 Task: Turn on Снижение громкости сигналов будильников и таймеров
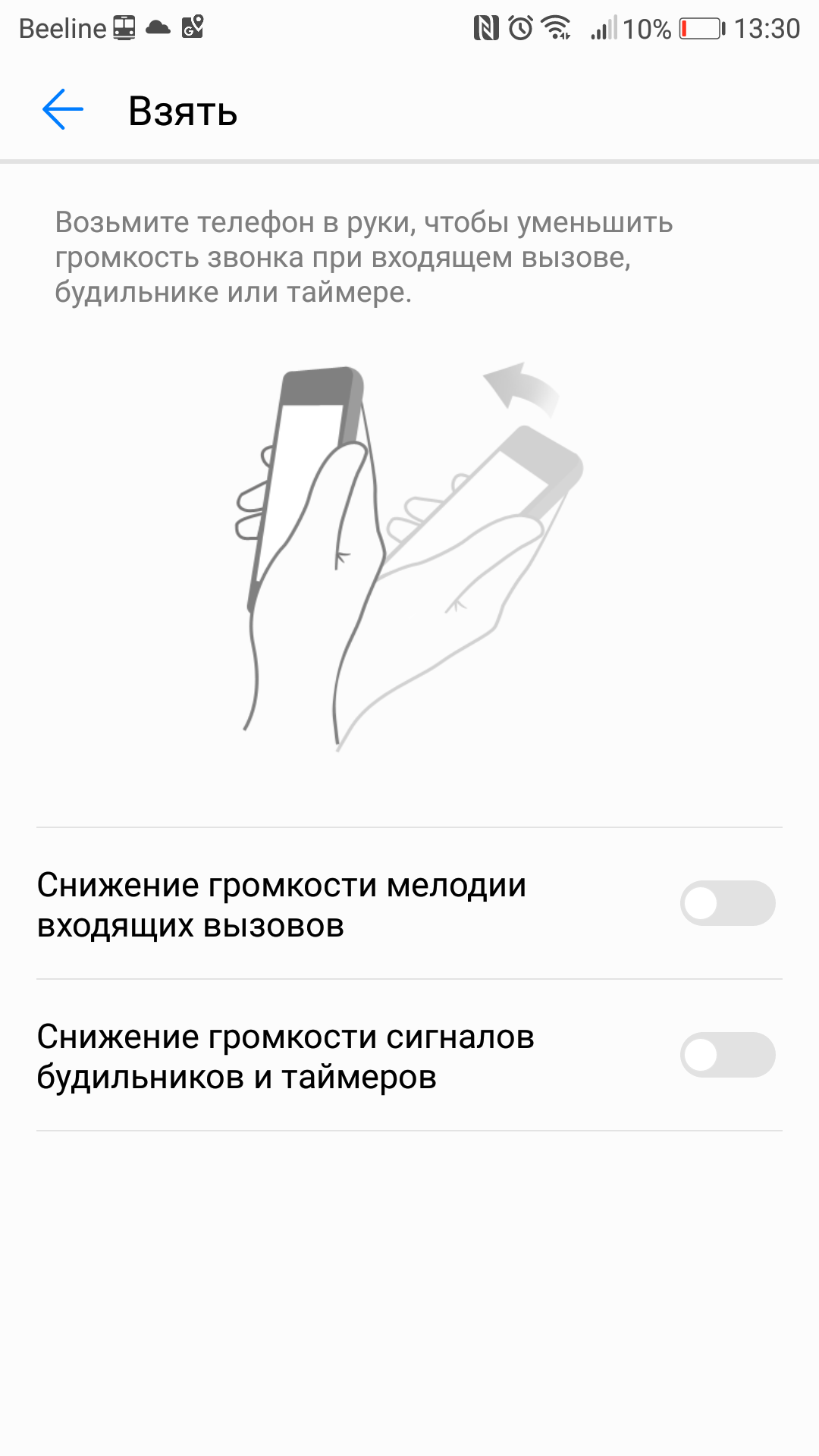(x=727, y=1055)
